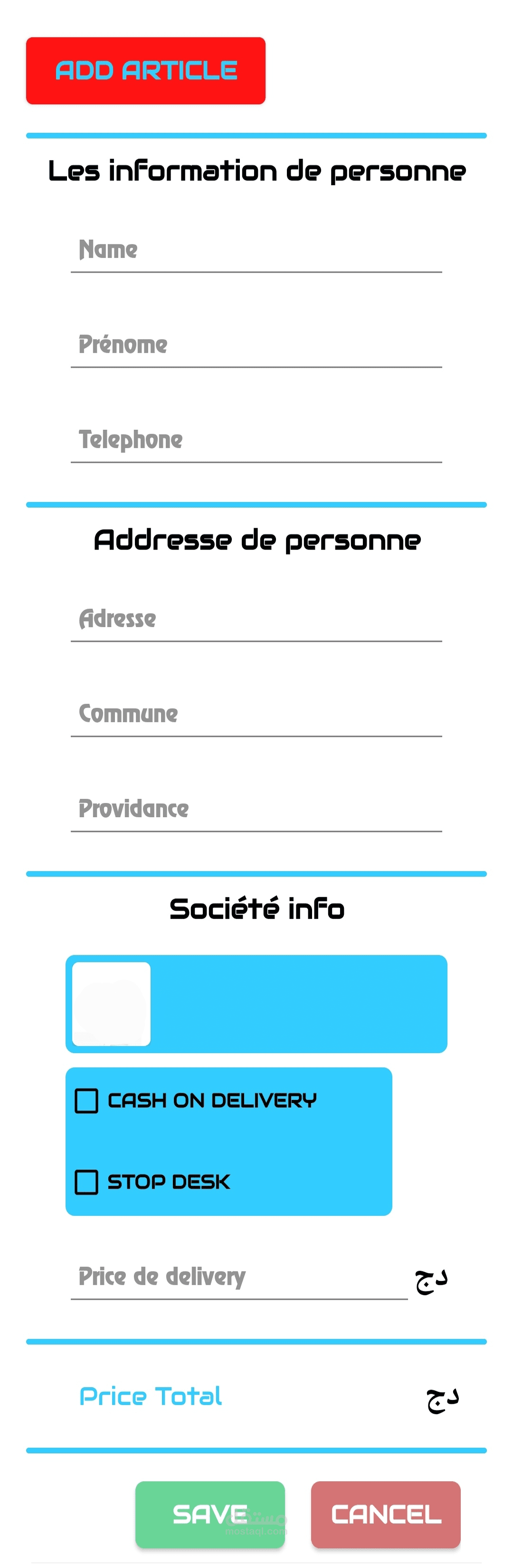Focus the Name input field
This screenshot has height=1568, width=513.
[256, 250]
